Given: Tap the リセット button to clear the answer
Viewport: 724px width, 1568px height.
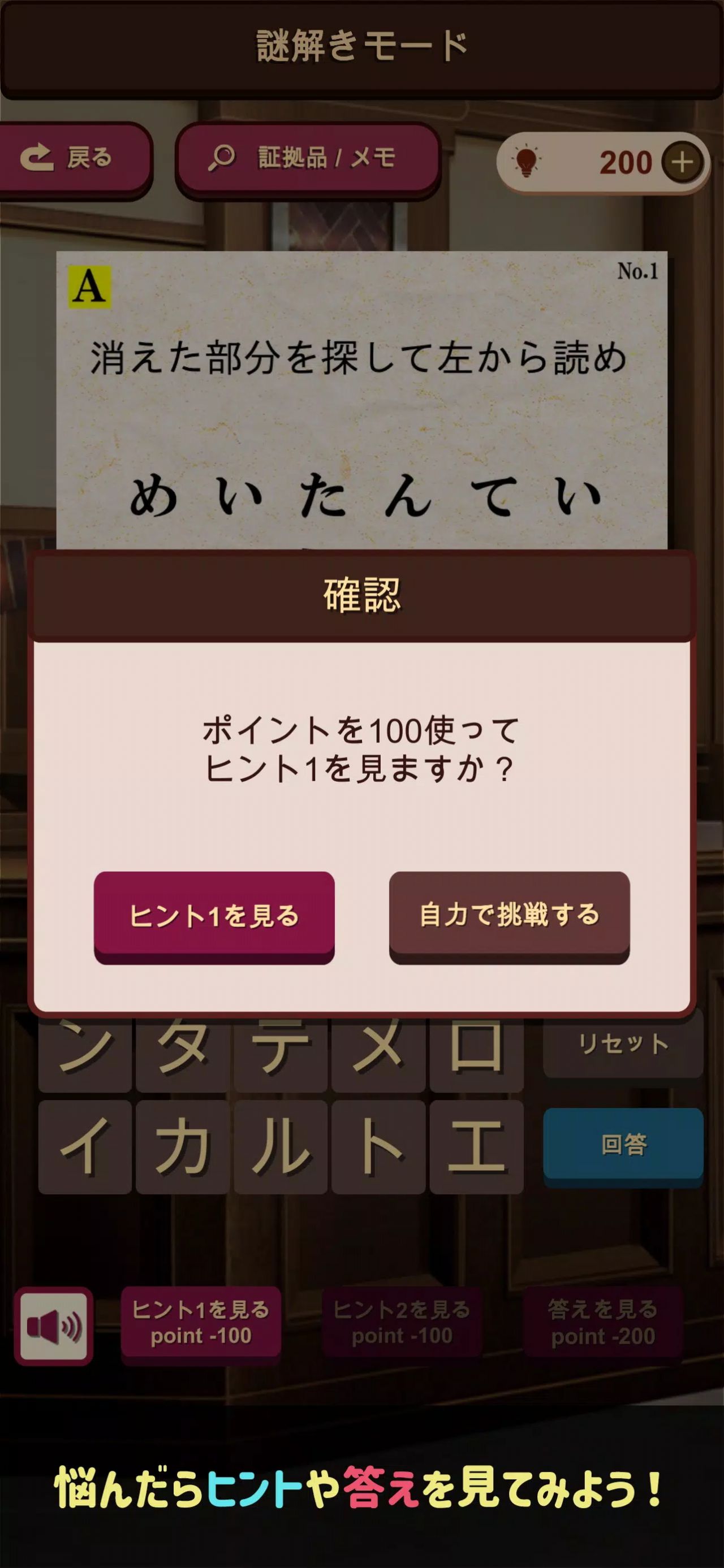Looking at the screenshot, I should click(623, 1044).
